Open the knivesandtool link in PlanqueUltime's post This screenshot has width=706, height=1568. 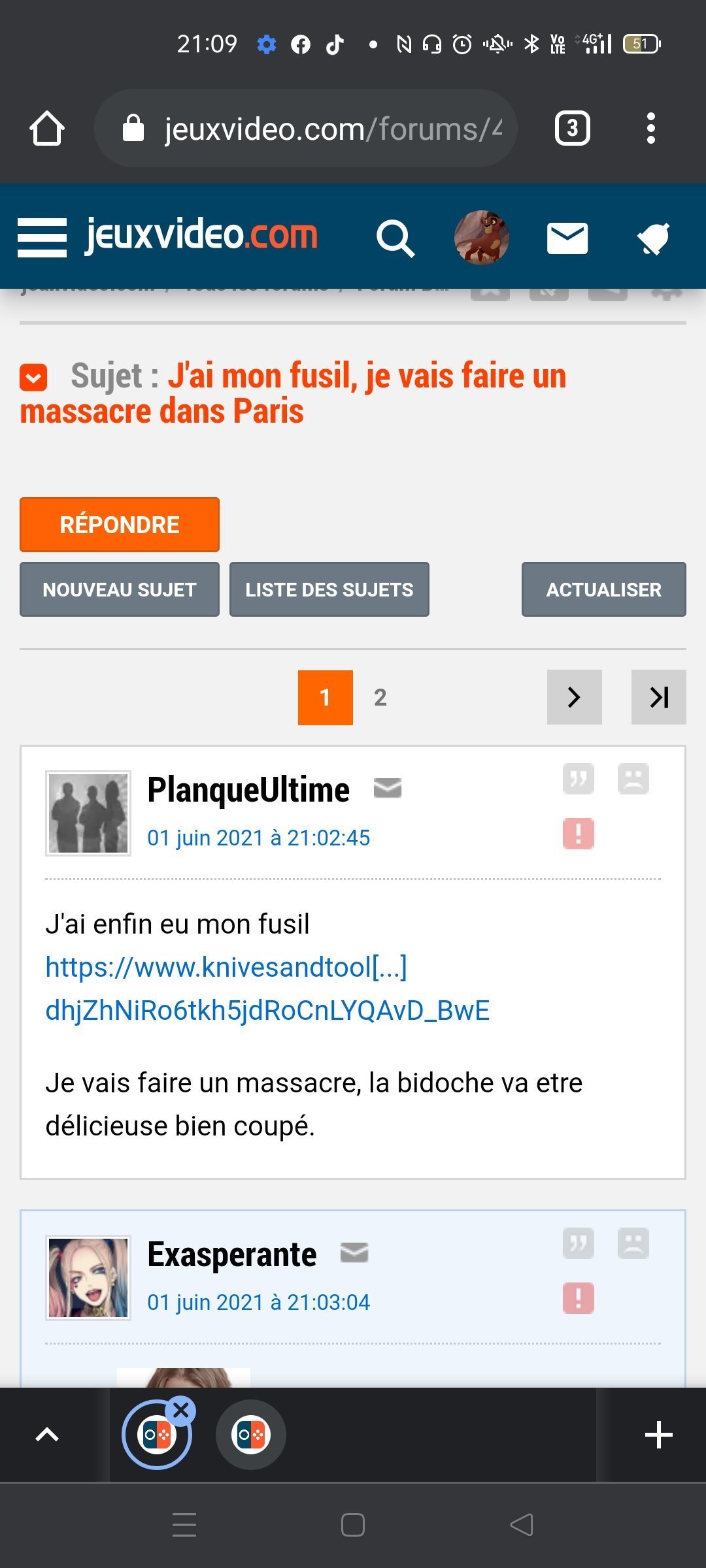267,988
